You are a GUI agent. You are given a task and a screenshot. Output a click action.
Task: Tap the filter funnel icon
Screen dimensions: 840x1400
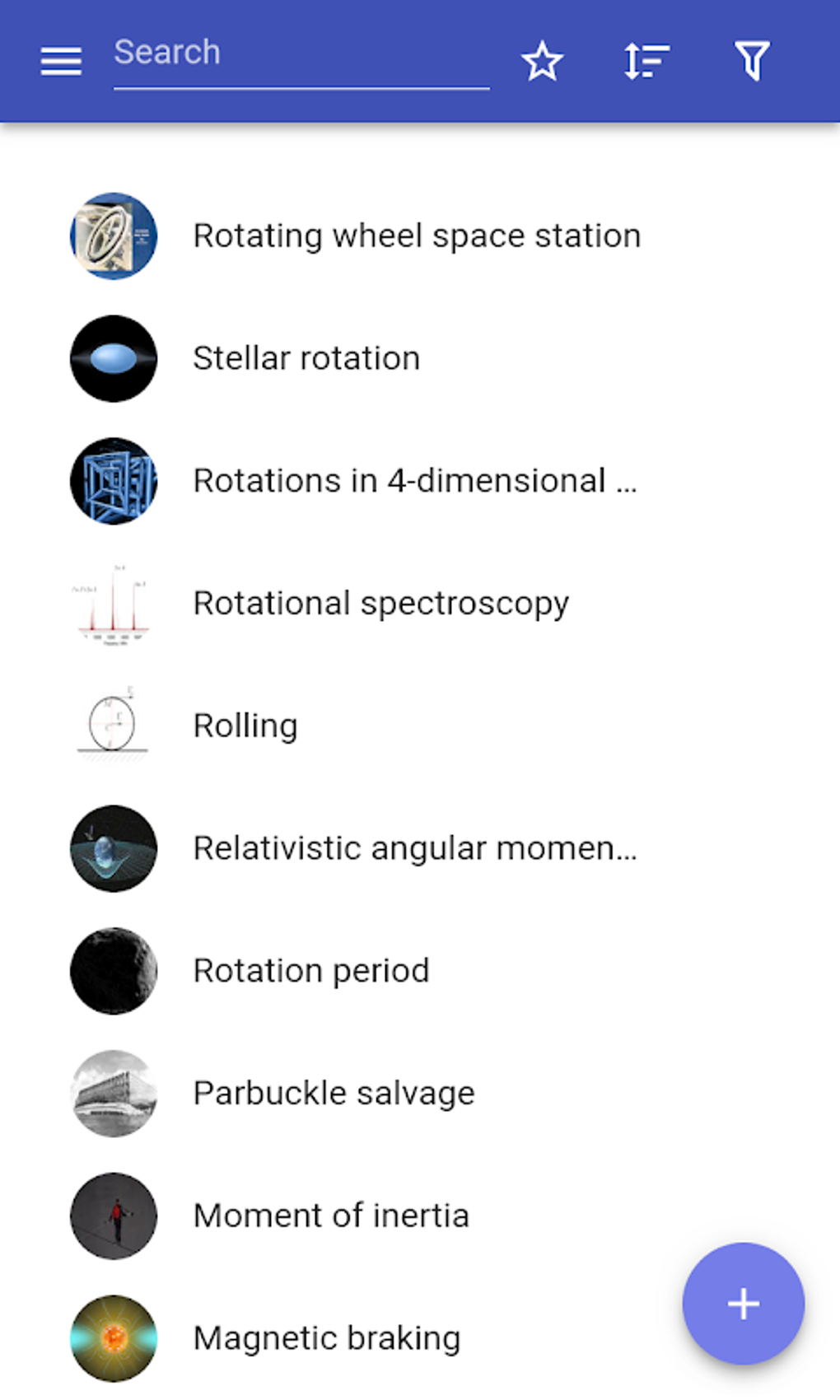coord(751,60)
